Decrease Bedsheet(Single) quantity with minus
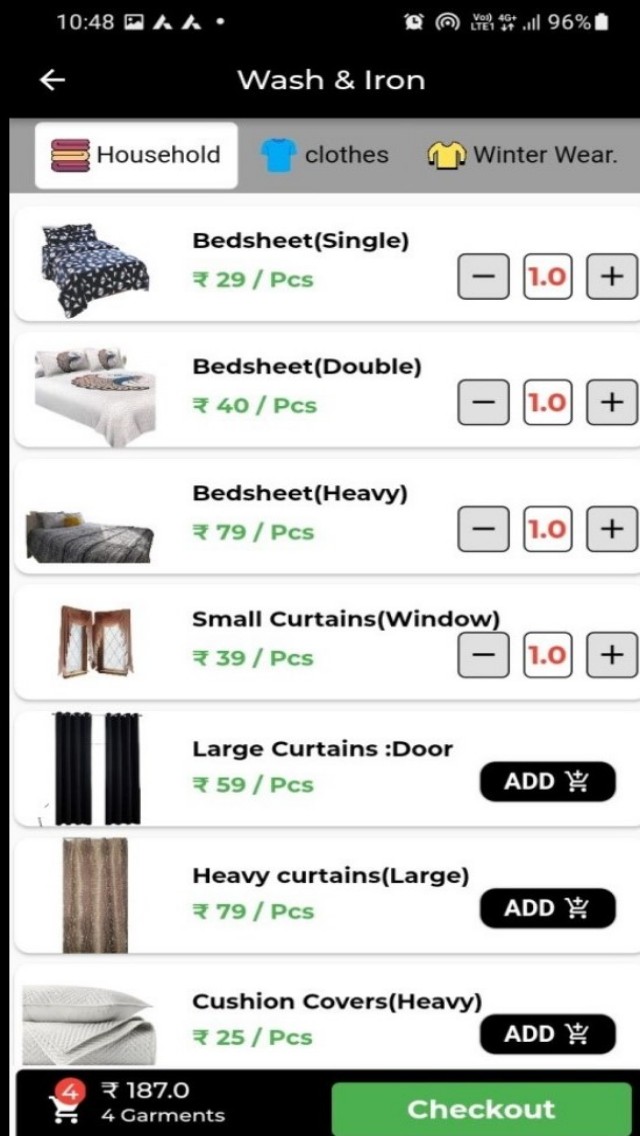This screenshot has height=1136, width=640. click(x=483, y=276)
